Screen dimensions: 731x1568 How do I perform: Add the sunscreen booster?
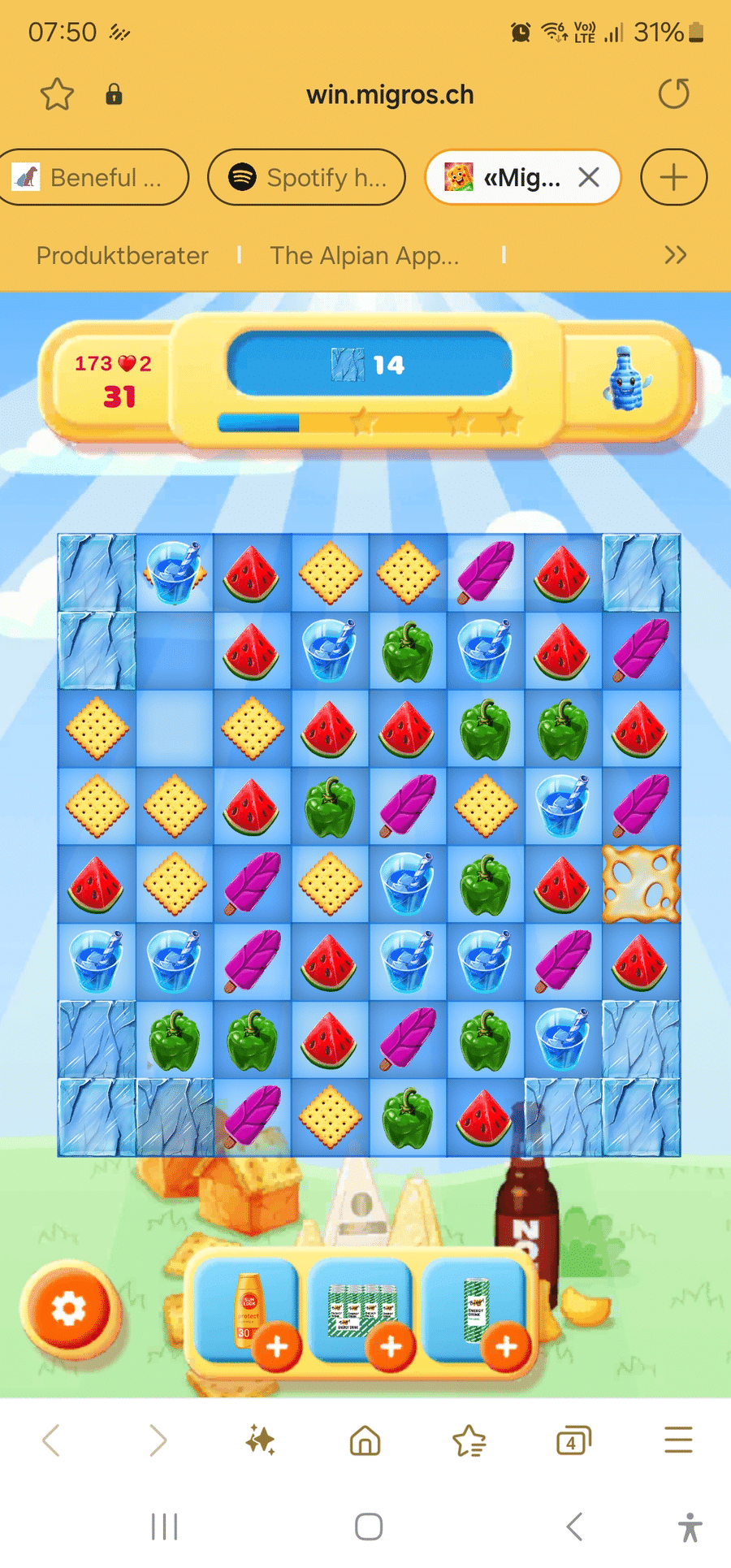(276, 1346)
